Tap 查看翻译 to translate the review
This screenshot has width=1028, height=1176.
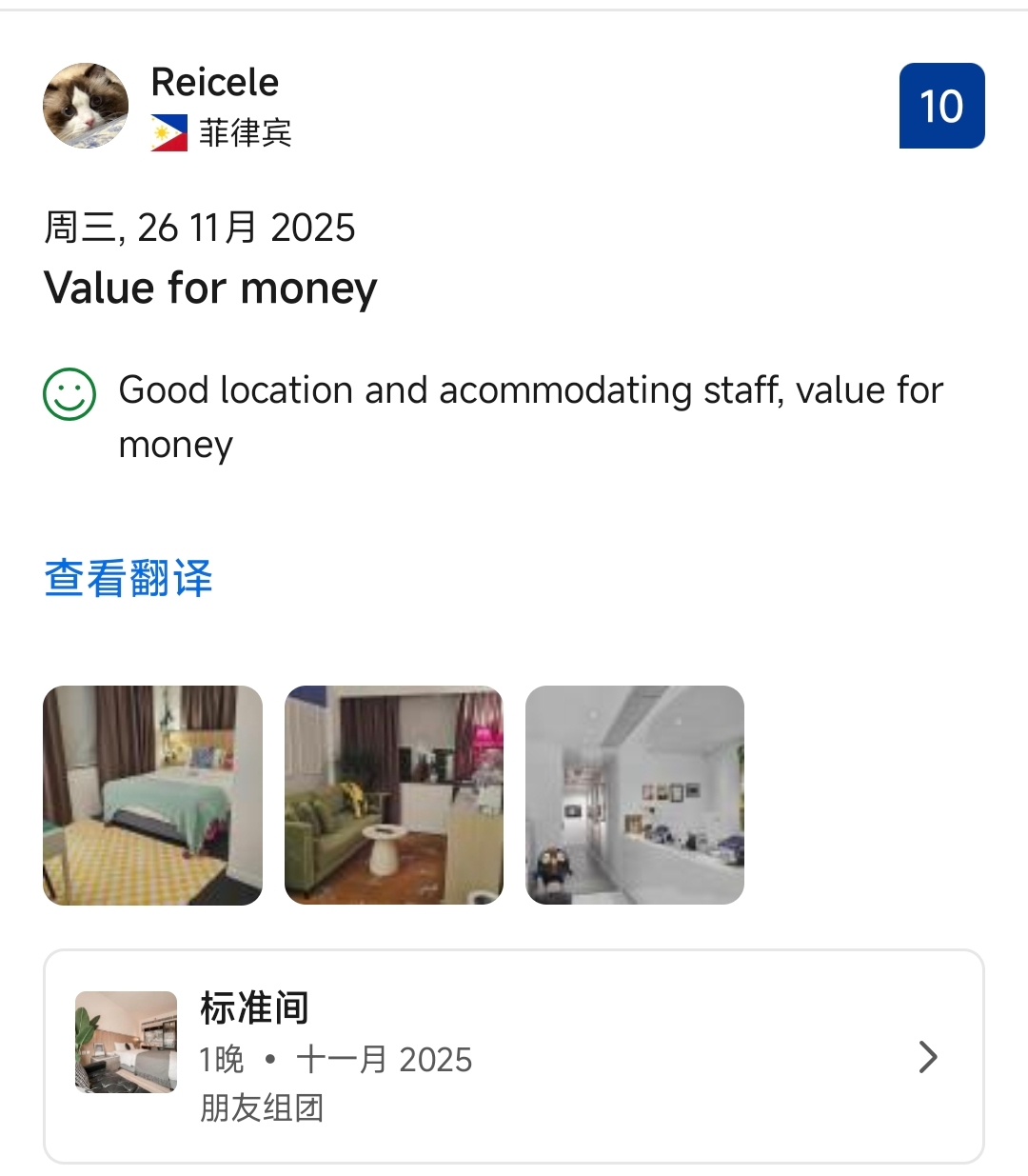(128, 578)
